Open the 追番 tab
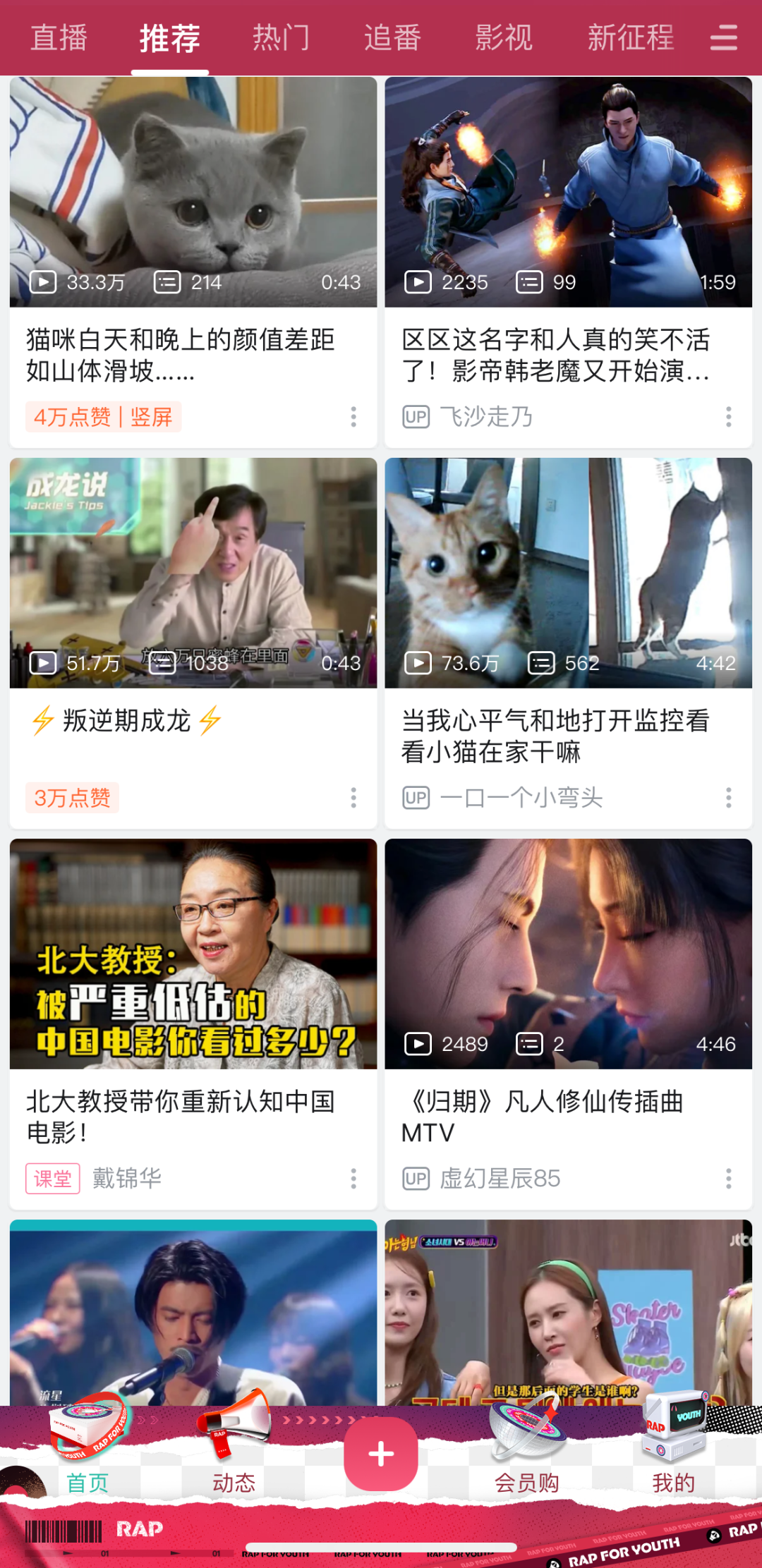762x1568 pixels. (x=392, y=37)
